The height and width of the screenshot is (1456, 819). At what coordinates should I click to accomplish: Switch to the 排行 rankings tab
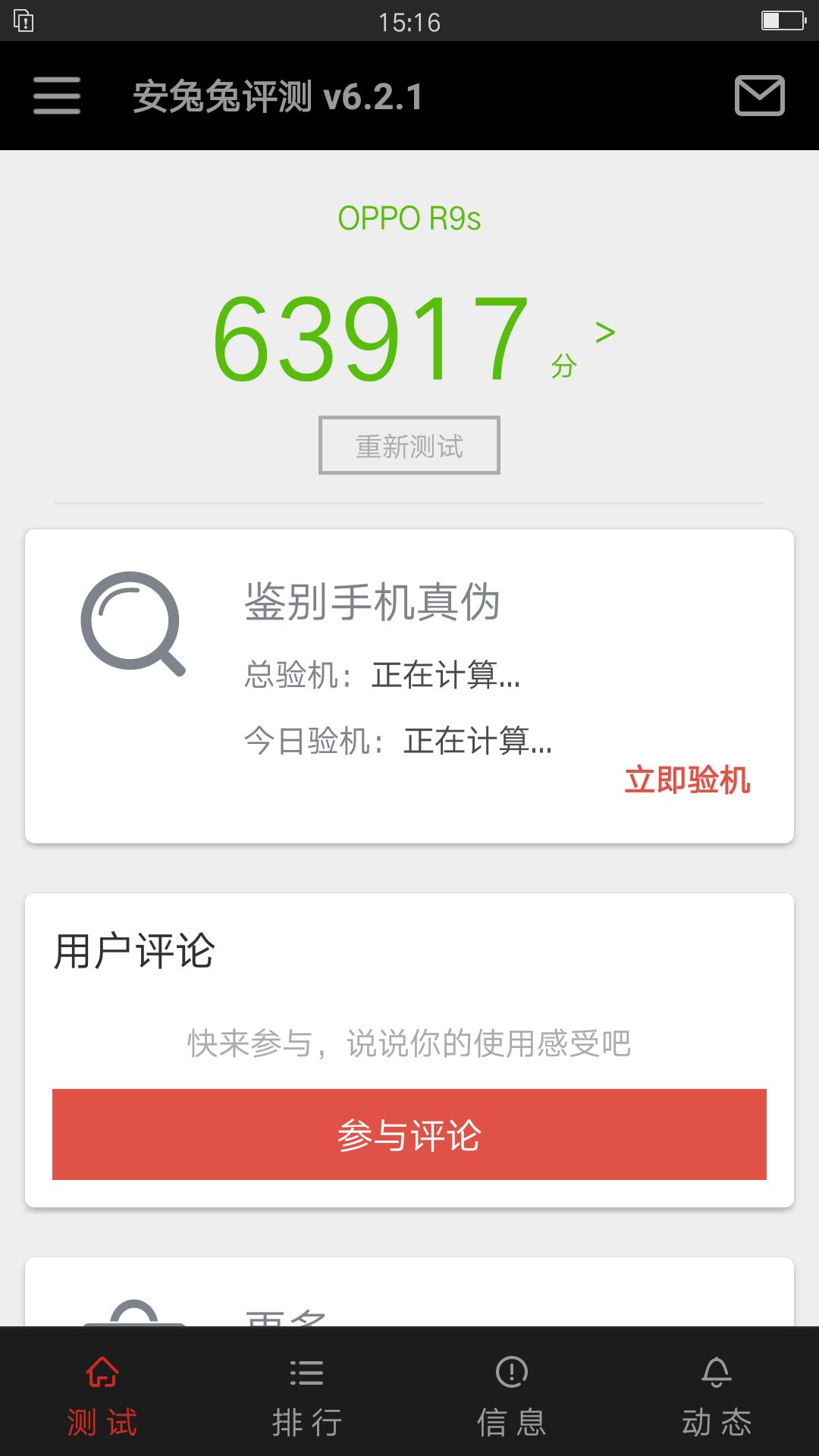(x=306, y=1418)
